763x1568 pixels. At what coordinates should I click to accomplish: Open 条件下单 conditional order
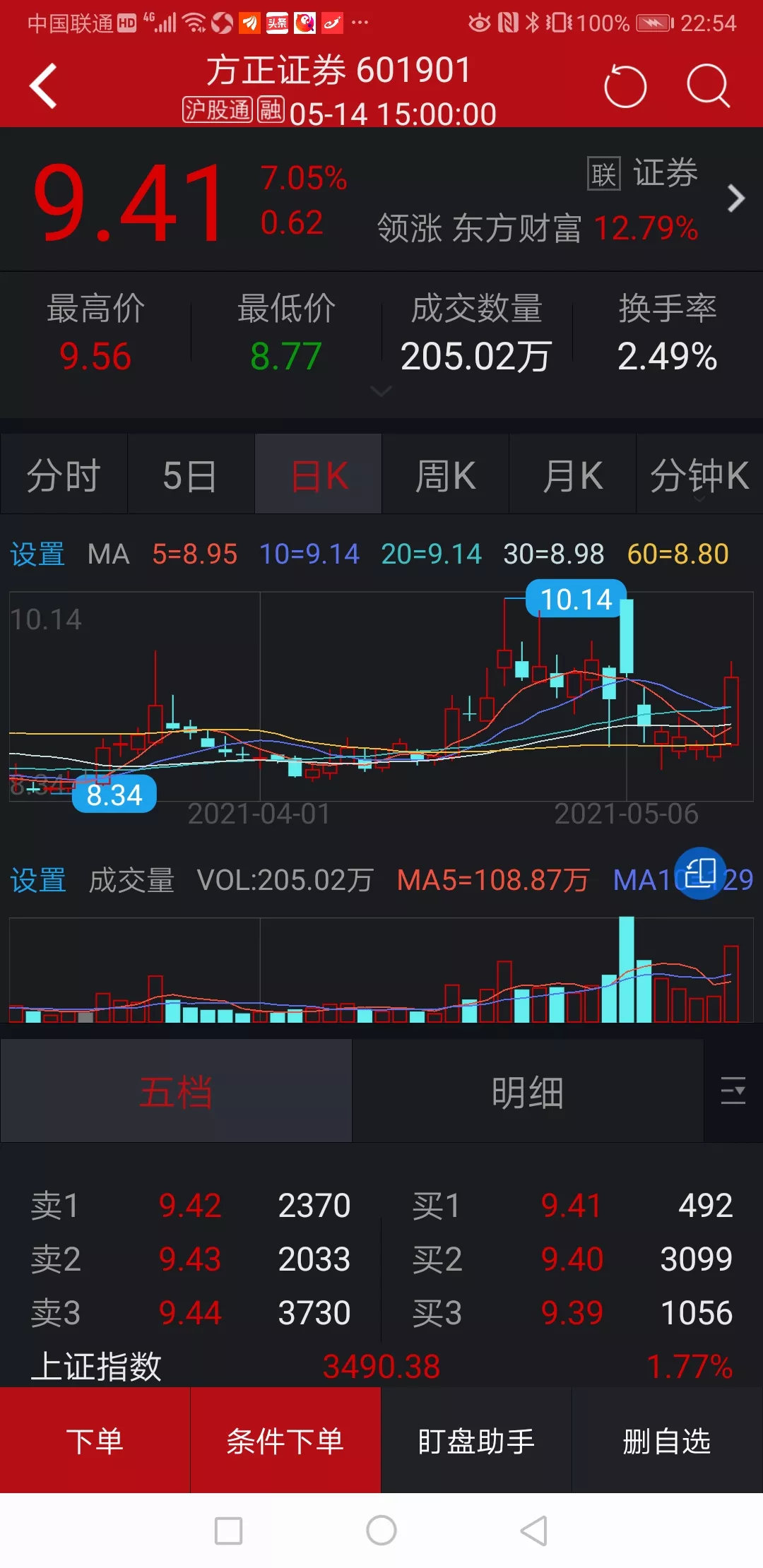285,1441
